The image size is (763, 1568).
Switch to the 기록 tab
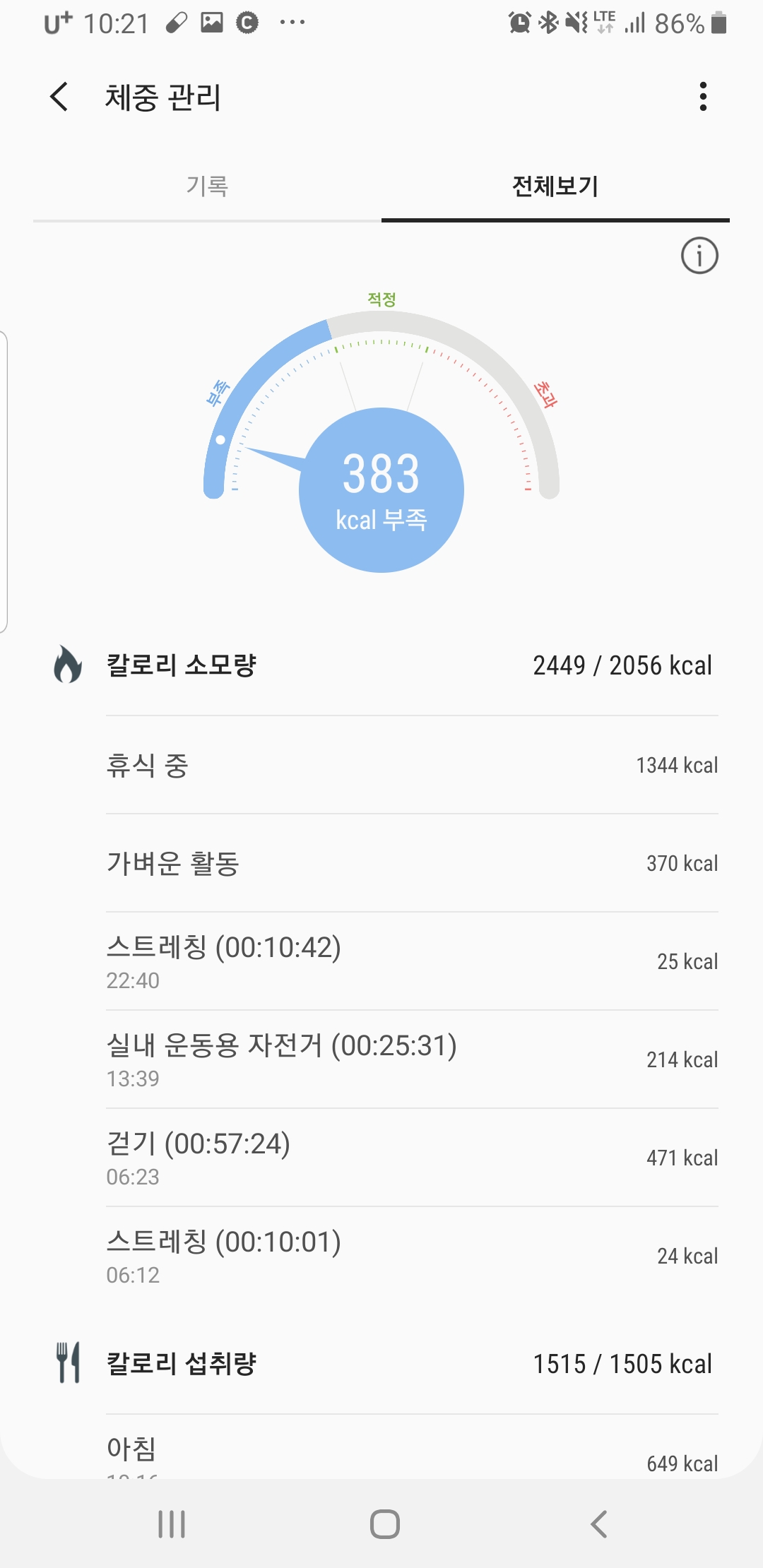[x=207, y=186]
